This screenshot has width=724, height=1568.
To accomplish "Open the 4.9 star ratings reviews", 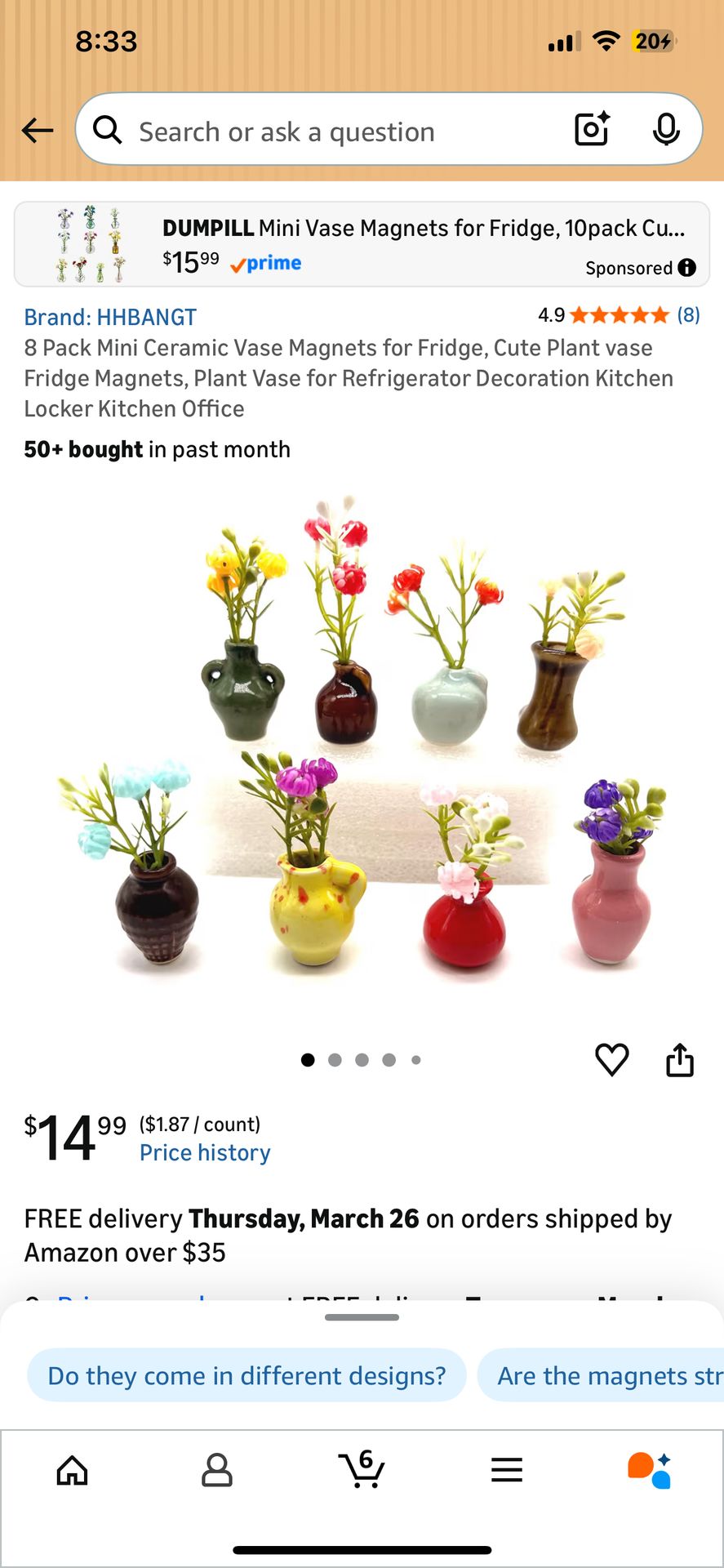I will [618, 315].
